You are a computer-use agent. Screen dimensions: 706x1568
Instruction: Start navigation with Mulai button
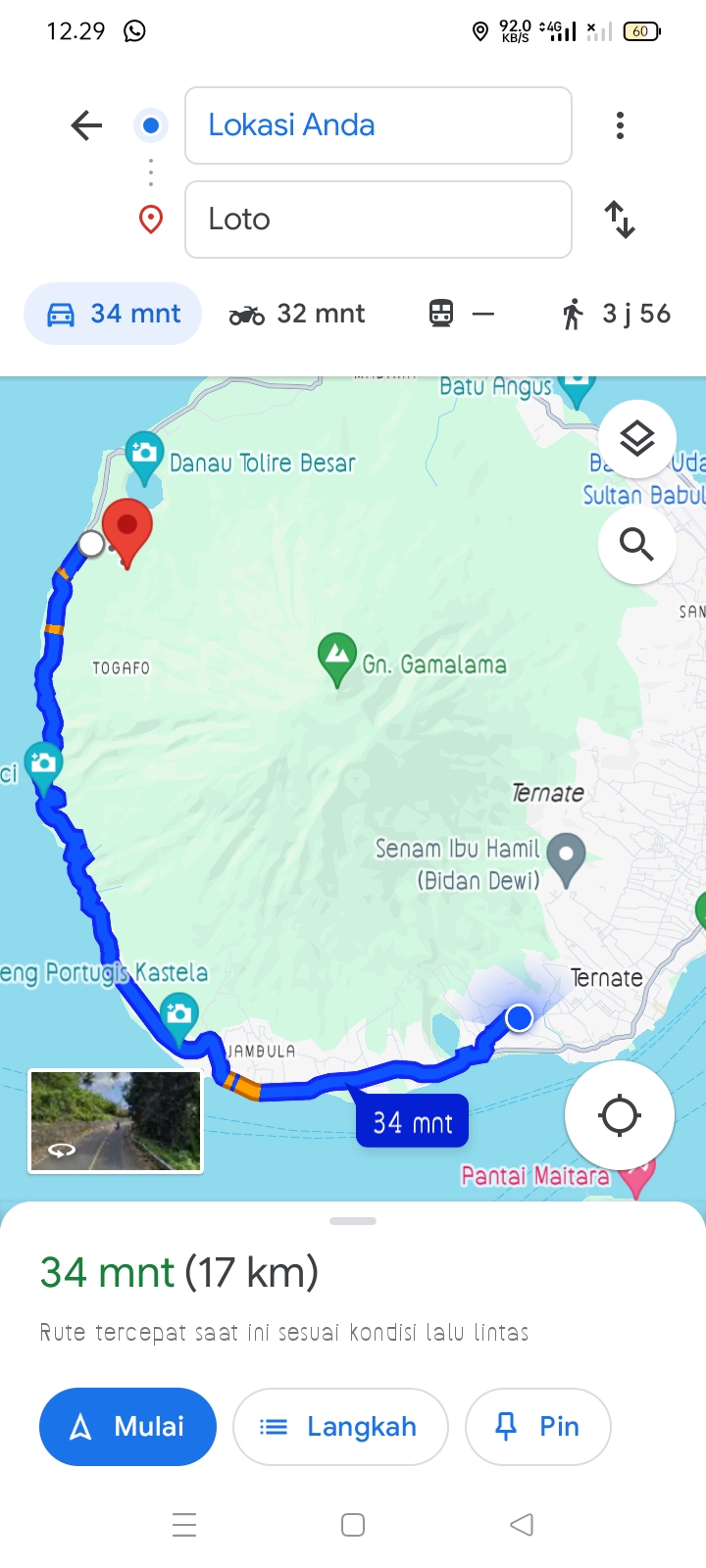pos(127,1427)
